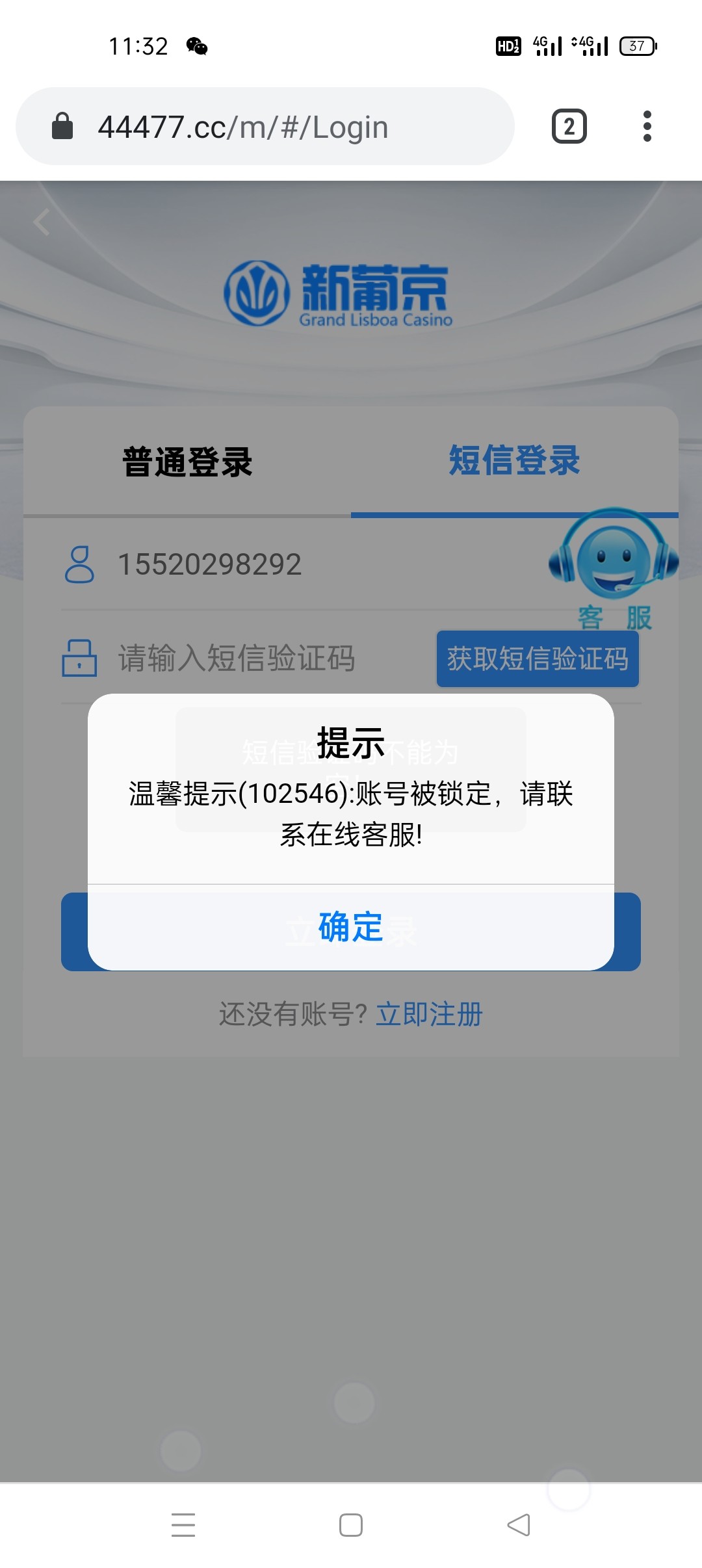This screenshot has height=1568, width=702.
Task: Switch to the 普通登录 tab
Action: [x=187, y=462]
